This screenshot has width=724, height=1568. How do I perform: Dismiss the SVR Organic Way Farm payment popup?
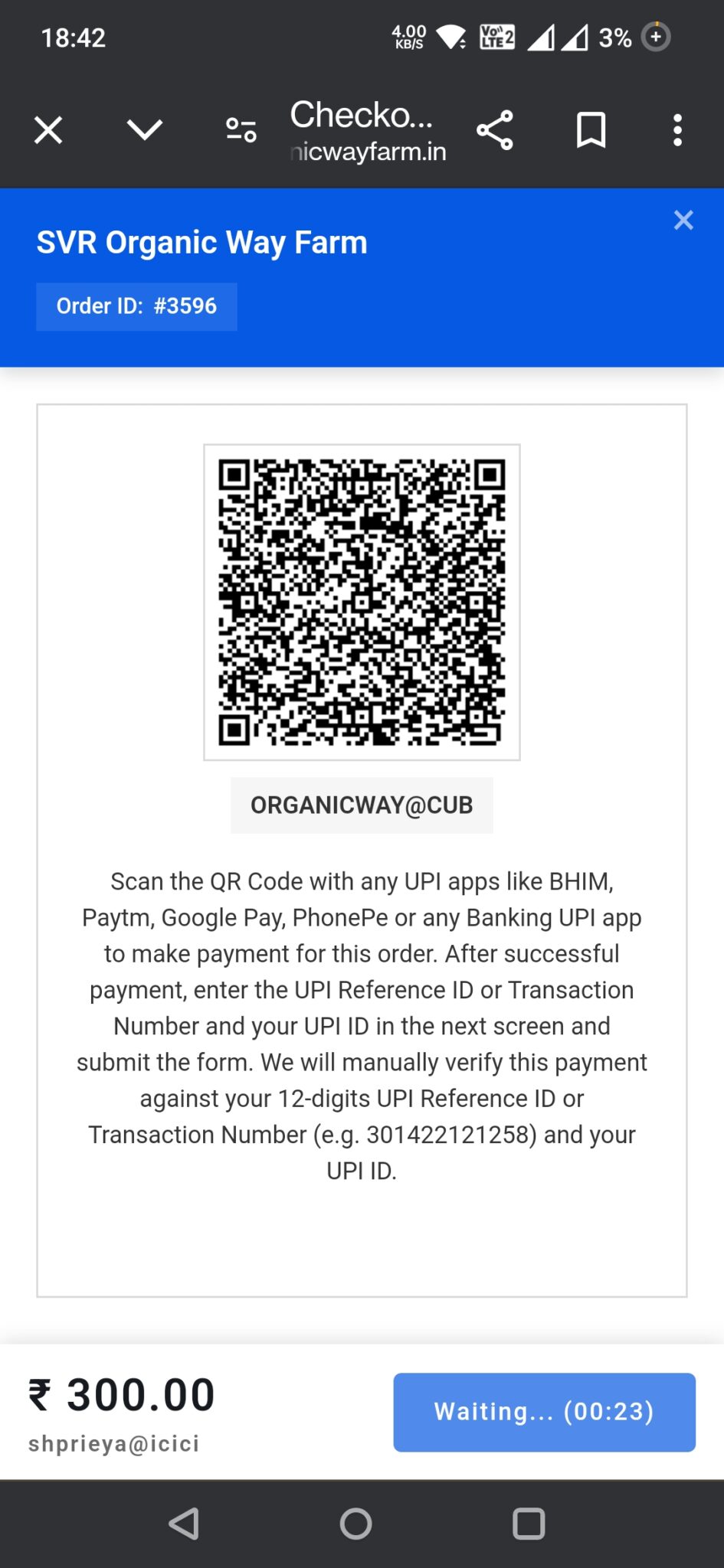coord(683,220)
